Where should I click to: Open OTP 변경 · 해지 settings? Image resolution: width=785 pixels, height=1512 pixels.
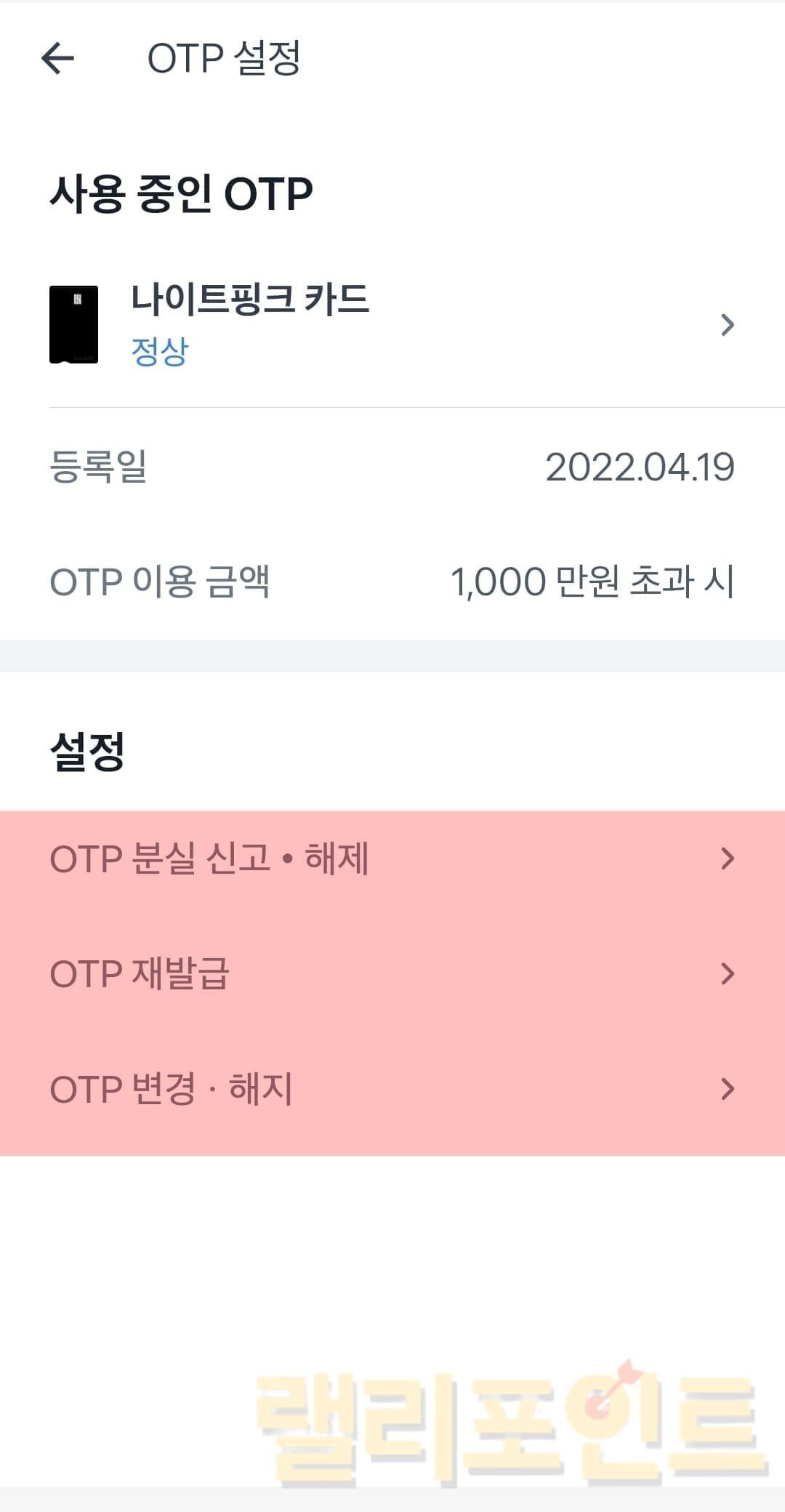392,1089
